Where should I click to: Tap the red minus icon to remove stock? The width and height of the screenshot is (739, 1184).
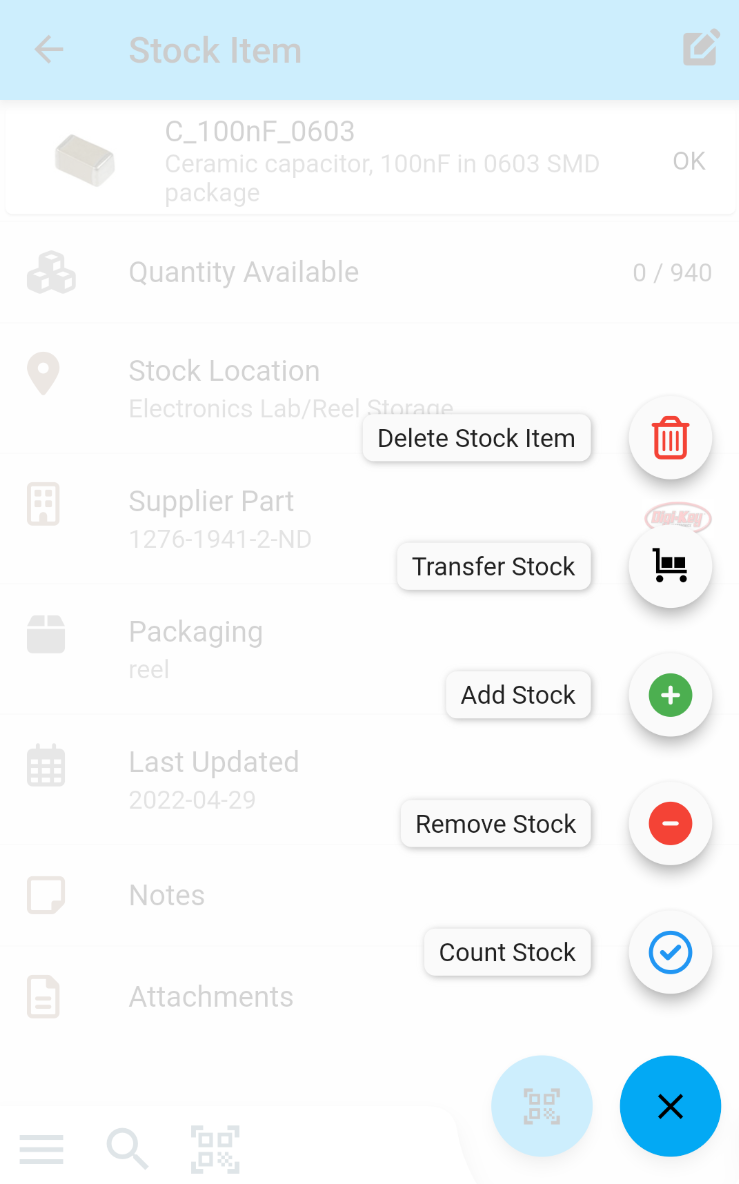click(670, 823)
